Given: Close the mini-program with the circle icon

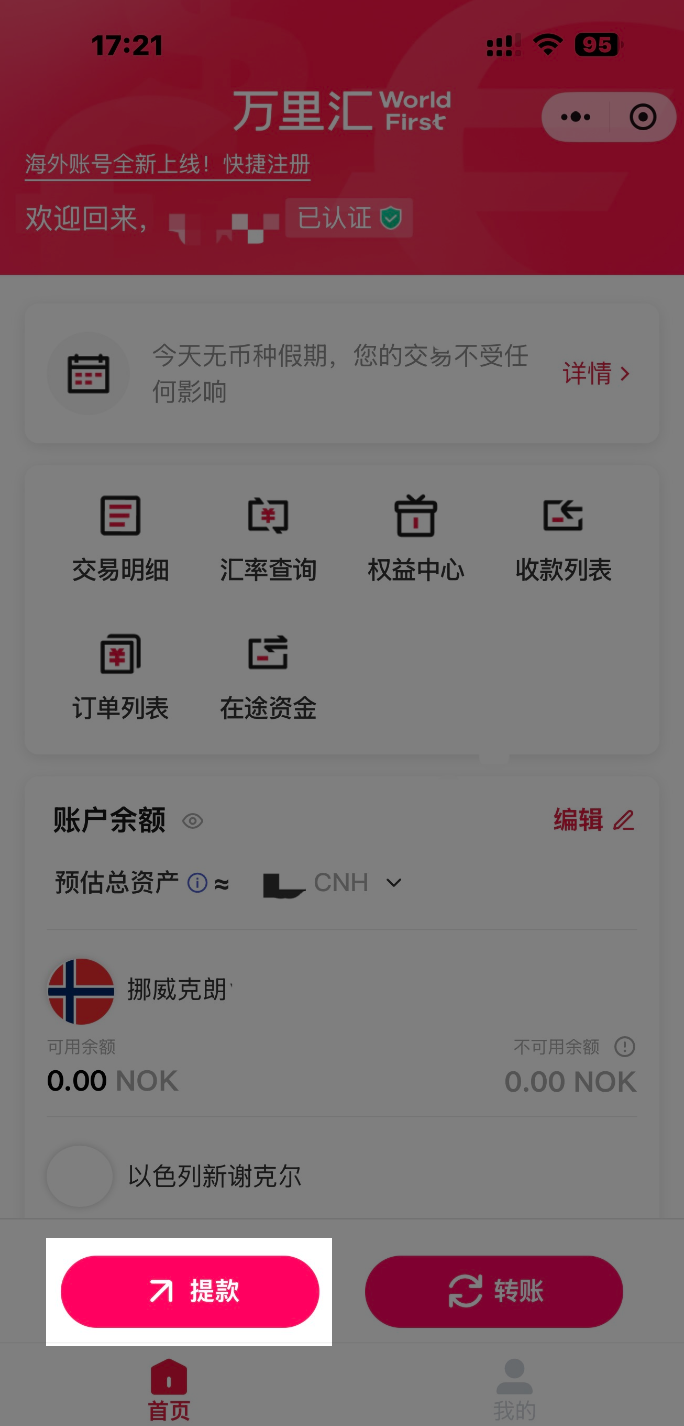Looking at the screenshot, I should 642,118.
